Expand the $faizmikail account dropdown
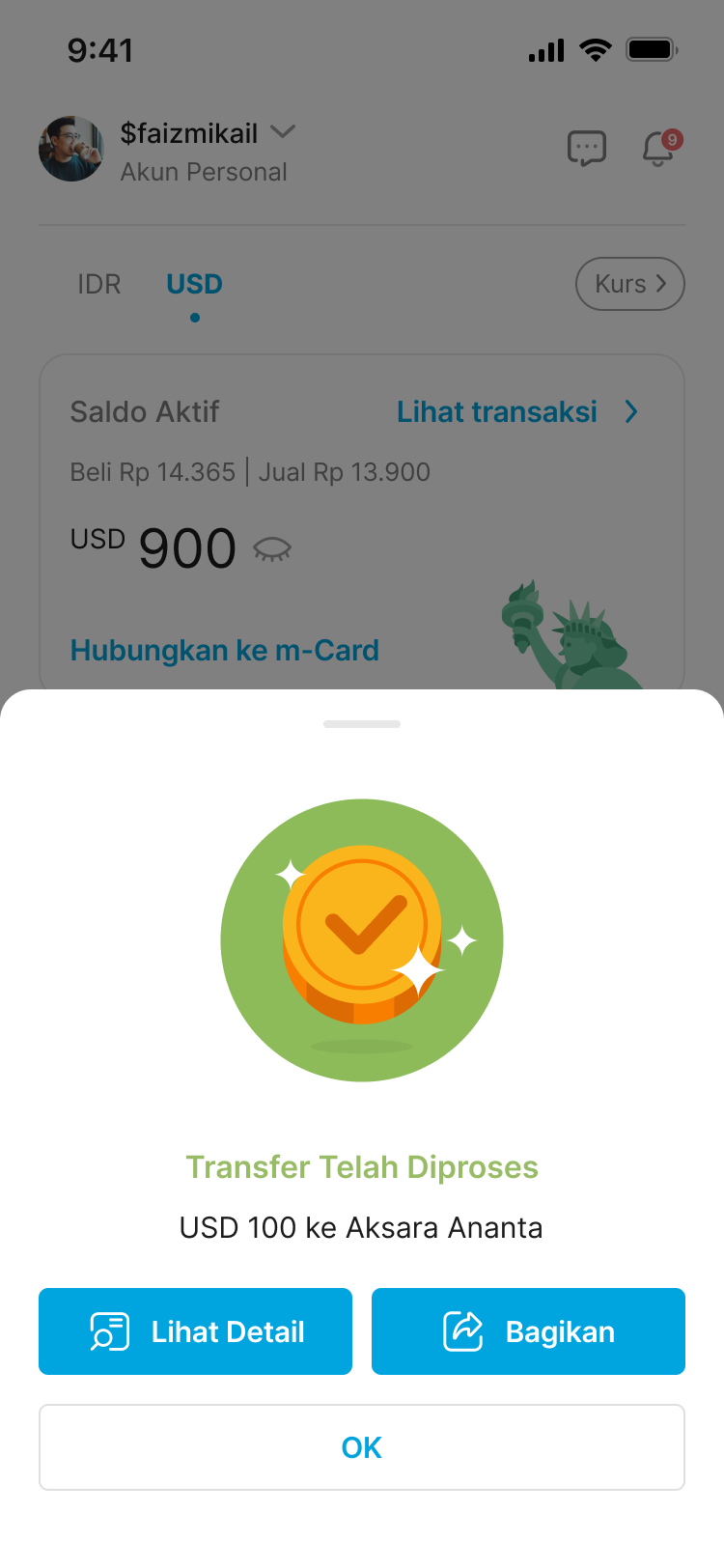724x1568 pixels. [283, 131]
